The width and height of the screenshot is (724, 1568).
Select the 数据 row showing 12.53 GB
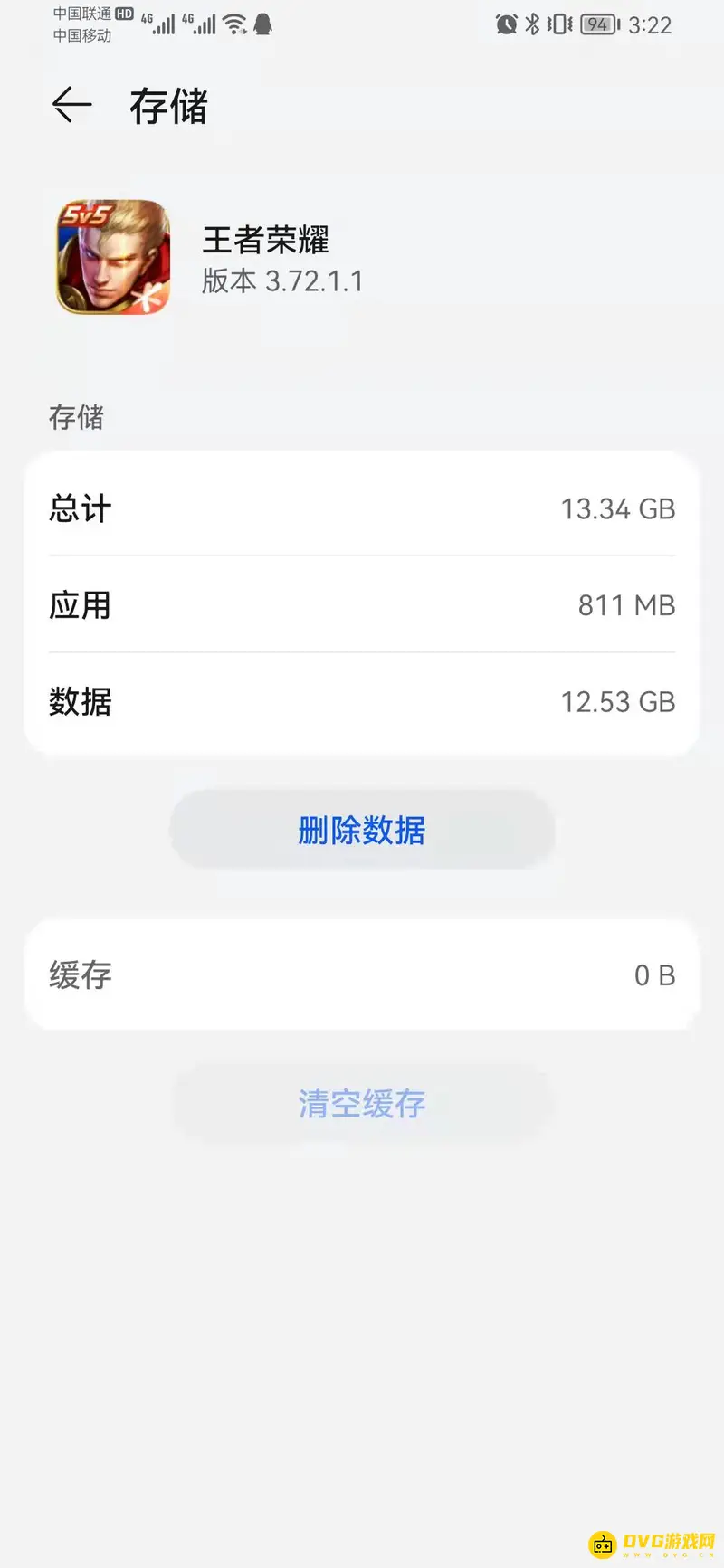[x=362, y=702]
